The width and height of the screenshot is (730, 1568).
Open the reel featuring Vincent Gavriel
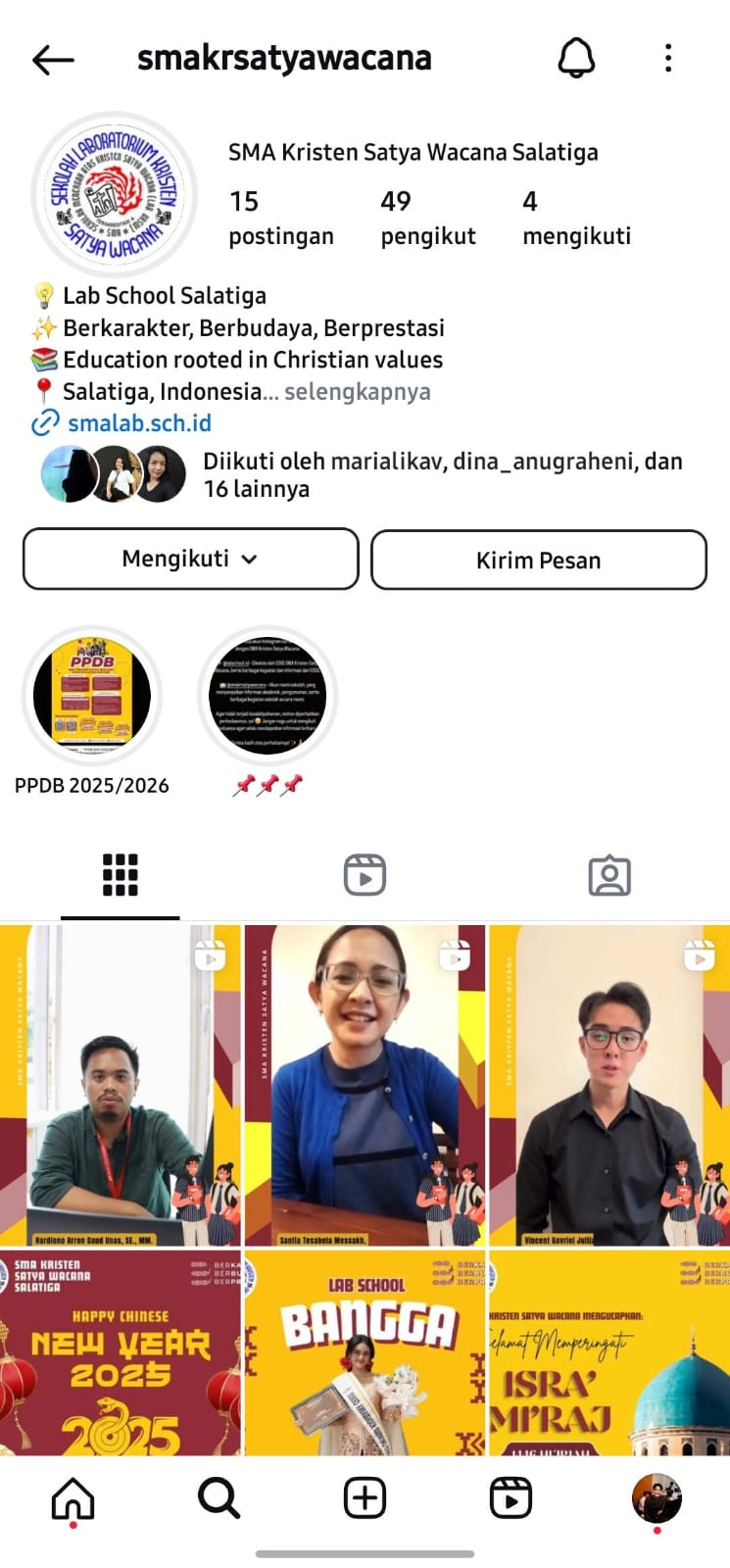(608, 1085)
